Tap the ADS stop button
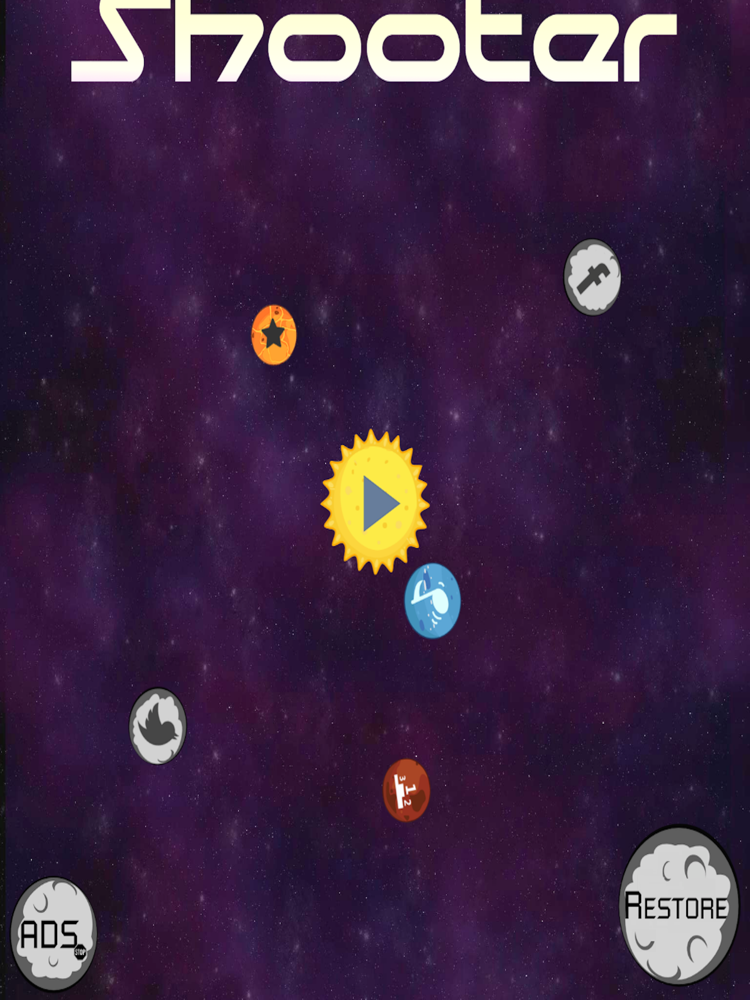Screen dimensions: 750x1000 click(53, 934)
